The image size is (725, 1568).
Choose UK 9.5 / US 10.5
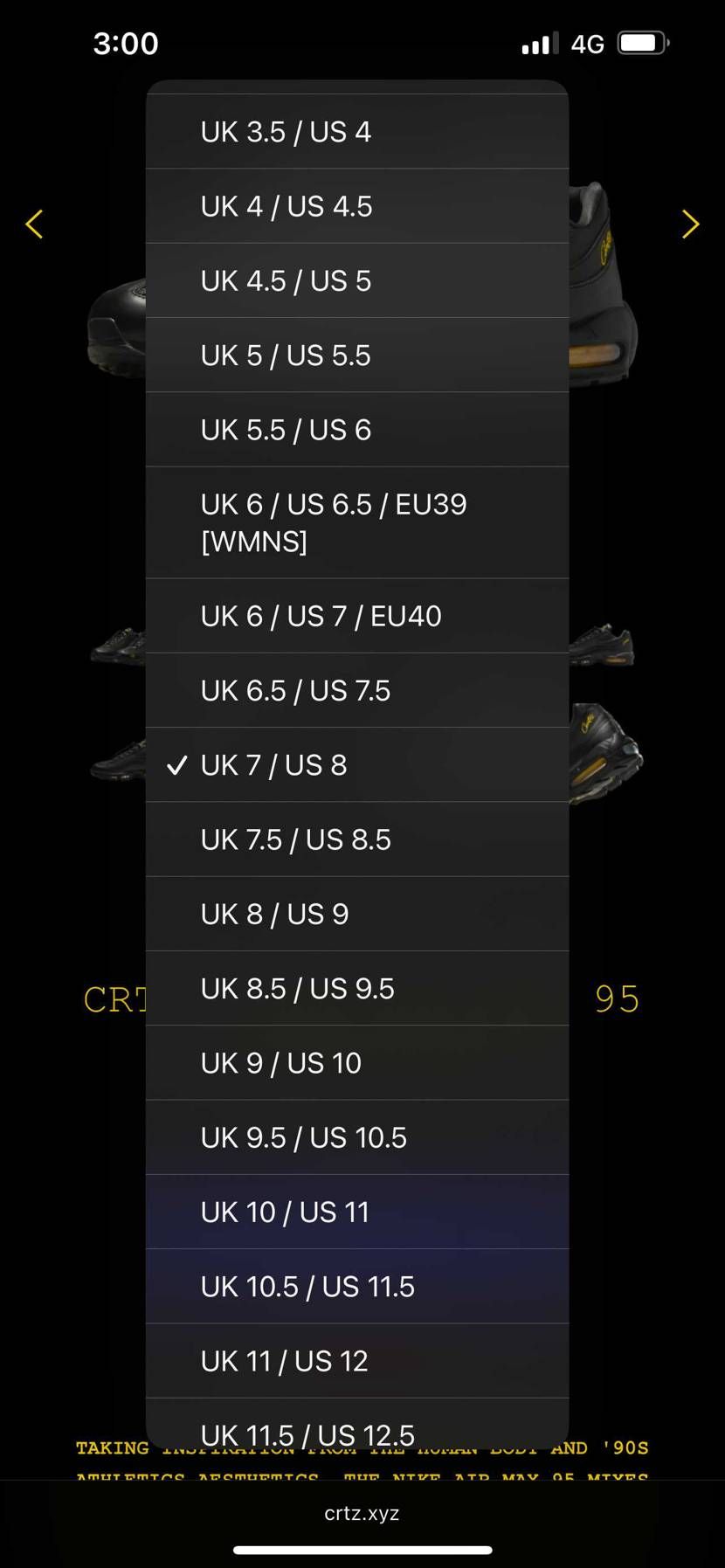pos(356,1137)
